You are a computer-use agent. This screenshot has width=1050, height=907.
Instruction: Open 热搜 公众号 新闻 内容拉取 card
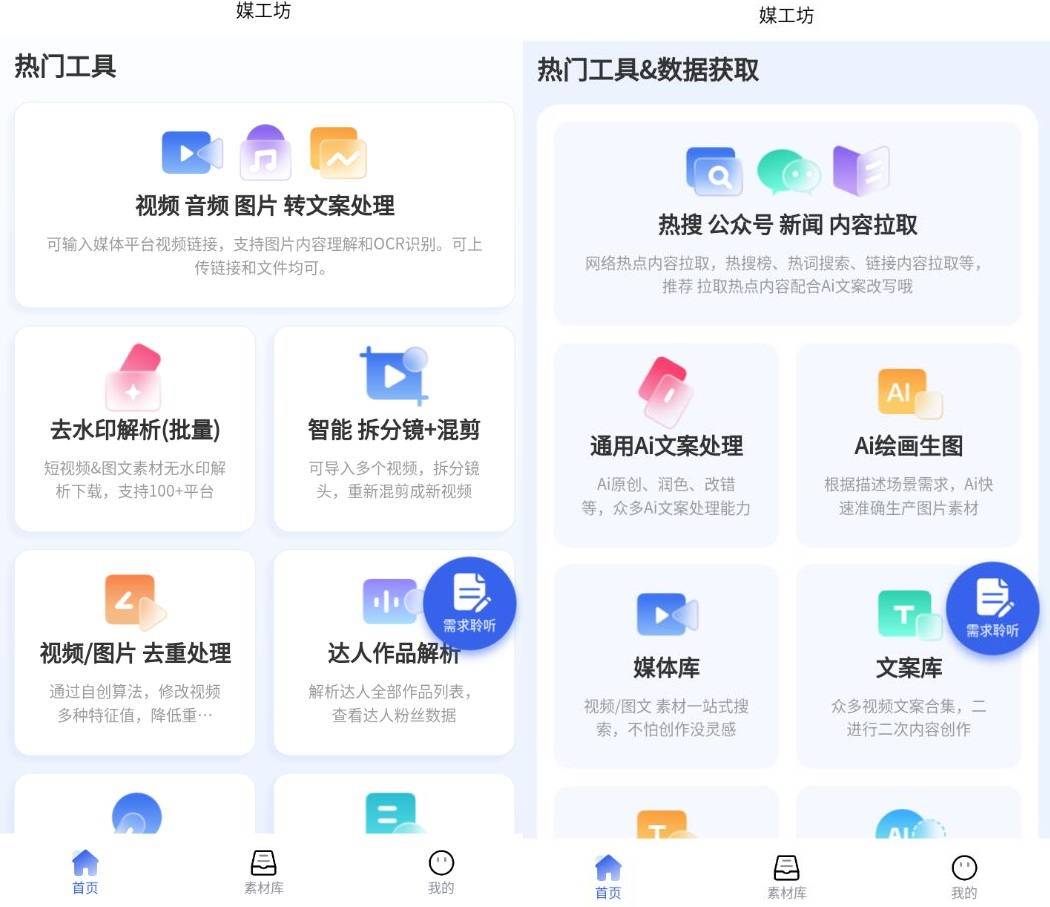click(x=787, y=224)
